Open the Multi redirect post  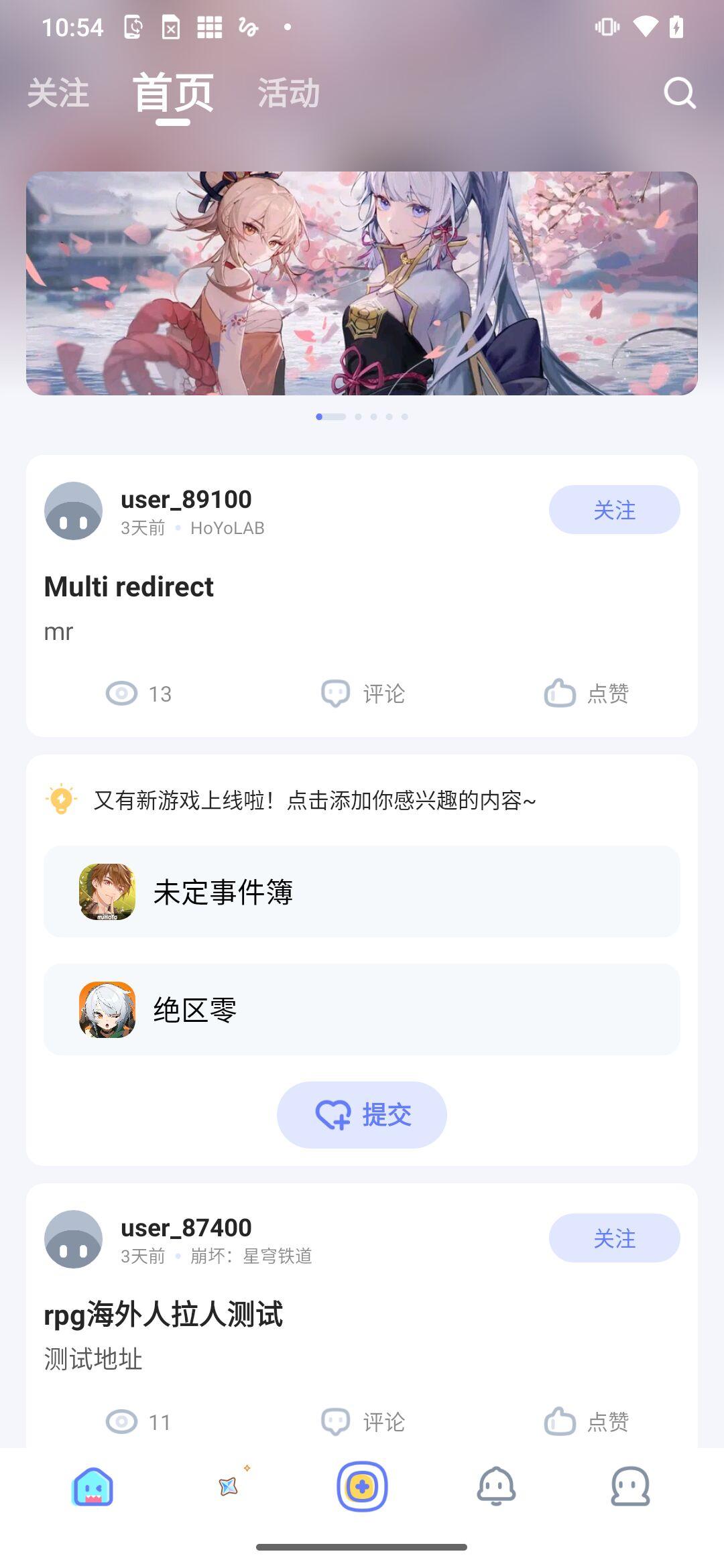click(129, 587)
